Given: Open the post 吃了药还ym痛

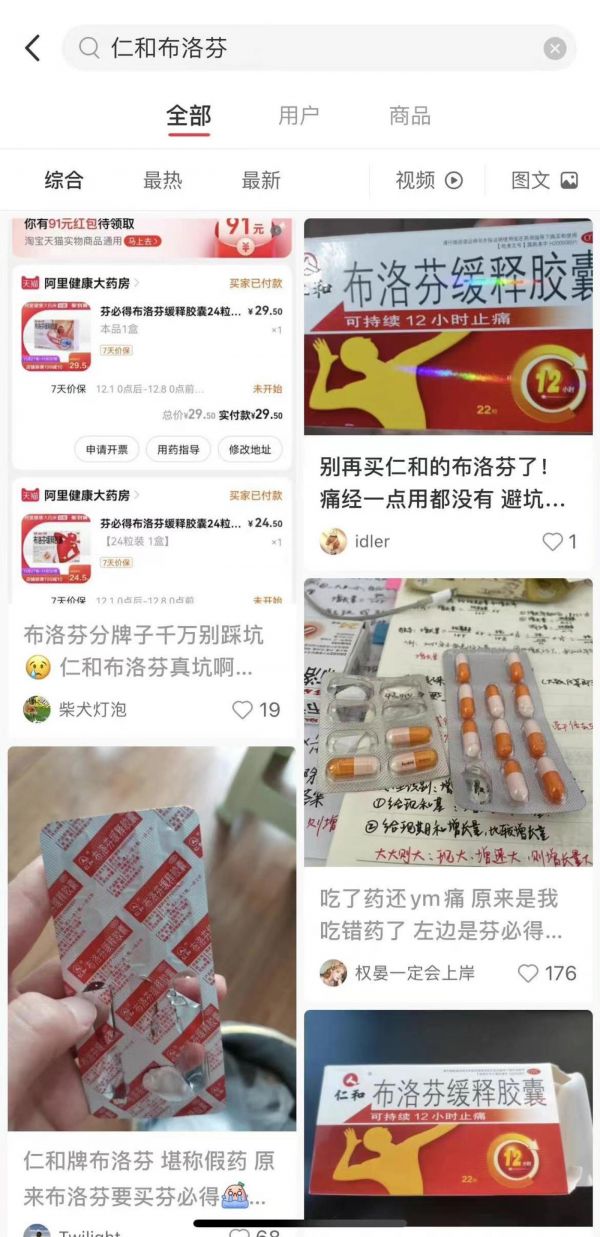Looking at the screenshot, I should pyautogui.click(x=440, y=913).
